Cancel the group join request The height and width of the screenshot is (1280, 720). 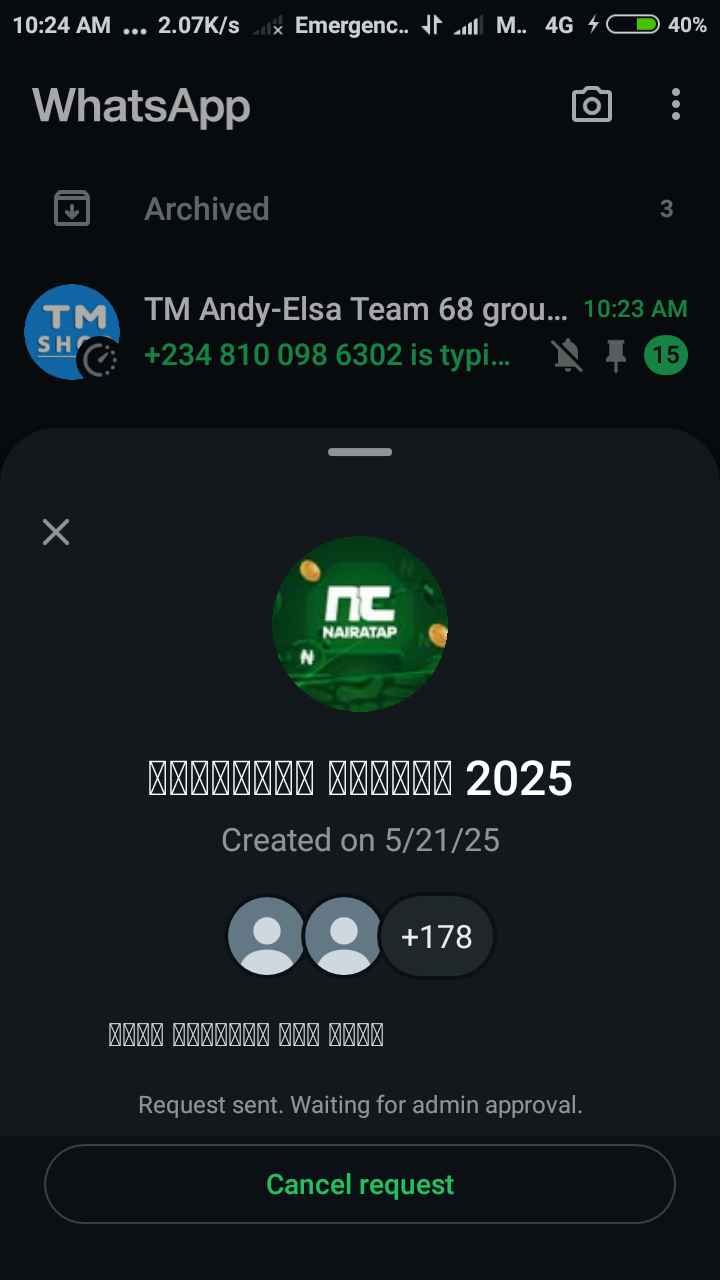(x=360, y=1184)
